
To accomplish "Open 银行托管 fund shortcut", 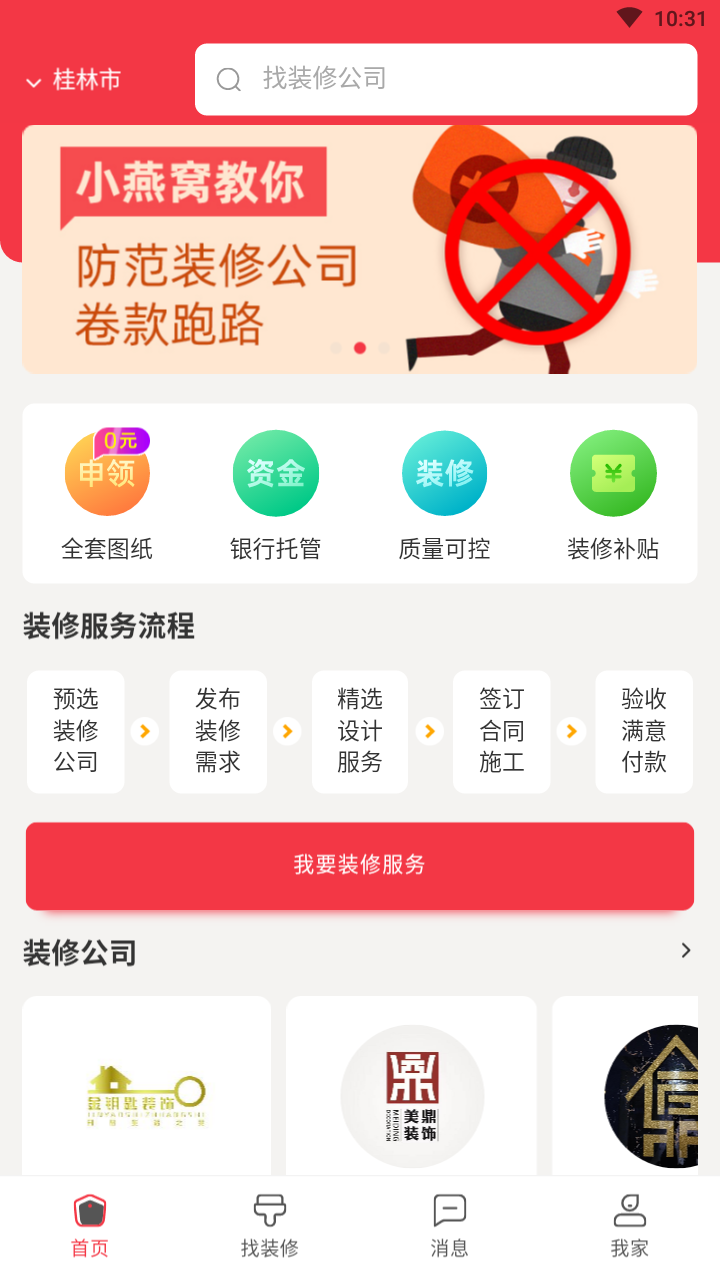I will 275,494.
